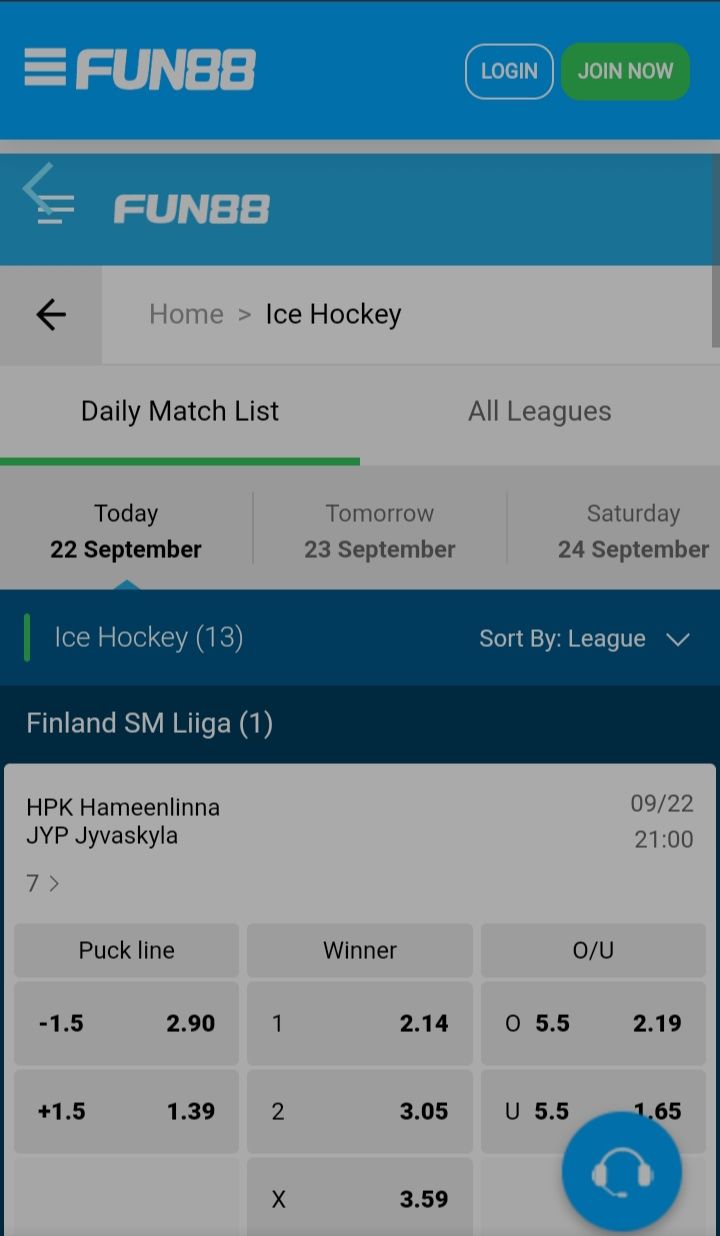Bet on winner 1 at 2.14
This screenshot has height=1236, width=720.
click(360, 1024)
